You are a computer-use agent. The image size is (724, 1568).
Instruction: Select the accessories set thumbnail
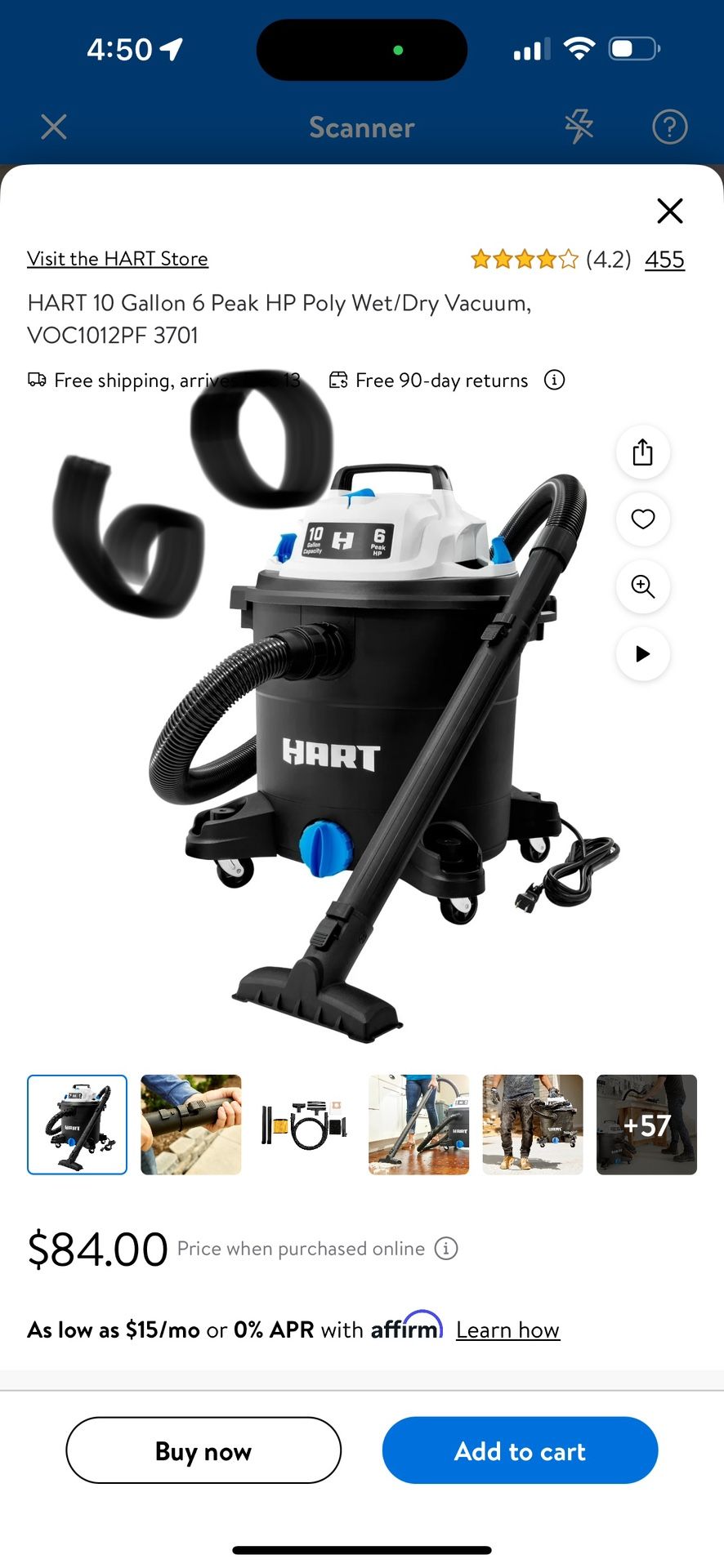coord(305,1125)
